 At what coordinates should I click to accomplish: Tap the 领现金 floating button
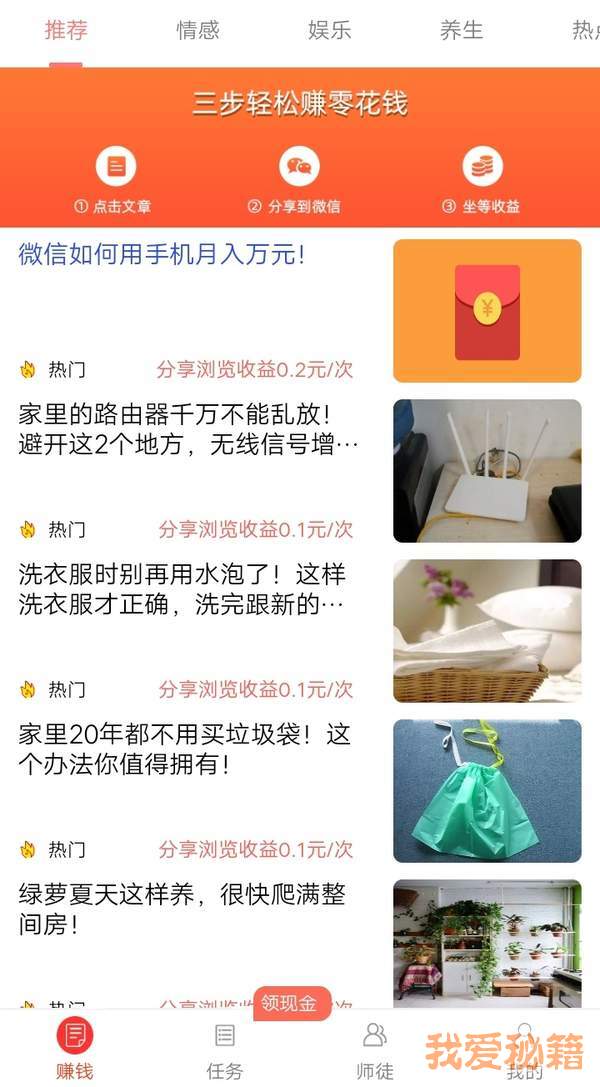[290, 1002]
